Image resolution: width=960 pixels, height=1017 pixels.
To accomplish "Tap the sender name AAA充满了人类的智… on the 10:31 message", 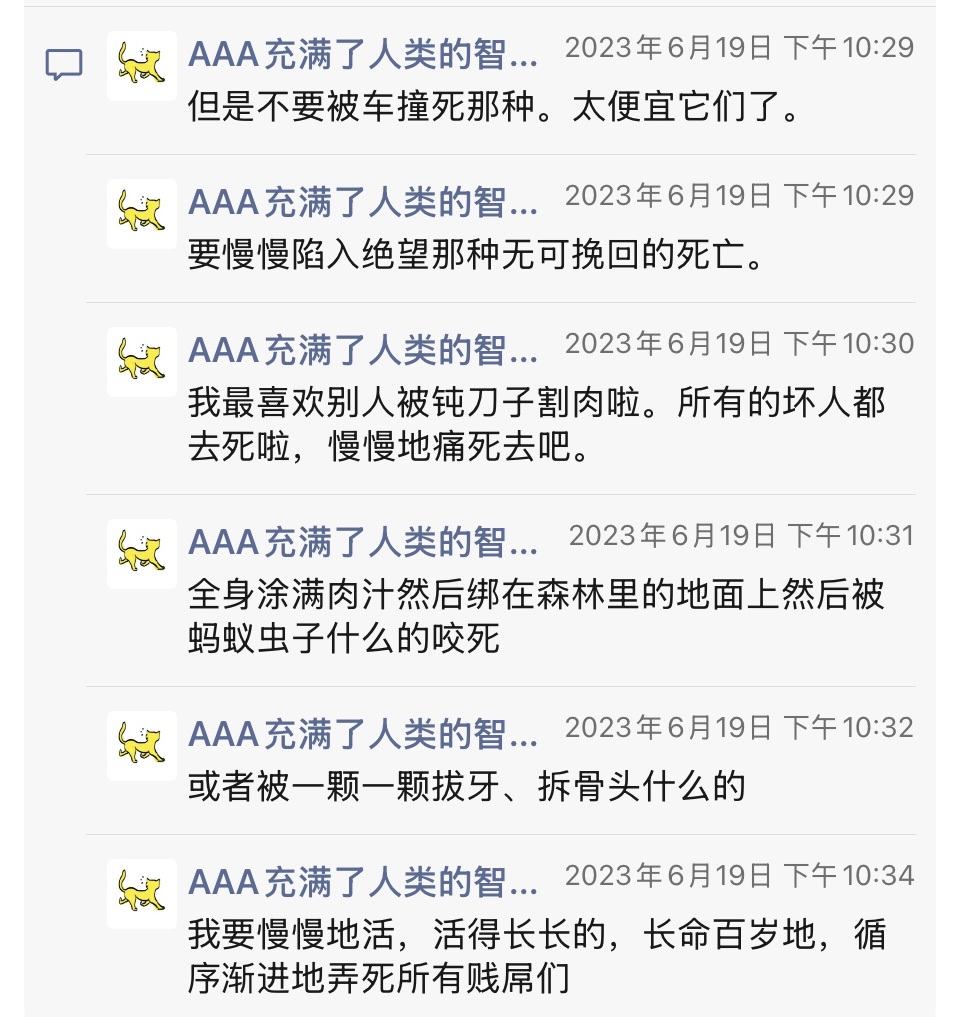I will click(x=363, y=543).
